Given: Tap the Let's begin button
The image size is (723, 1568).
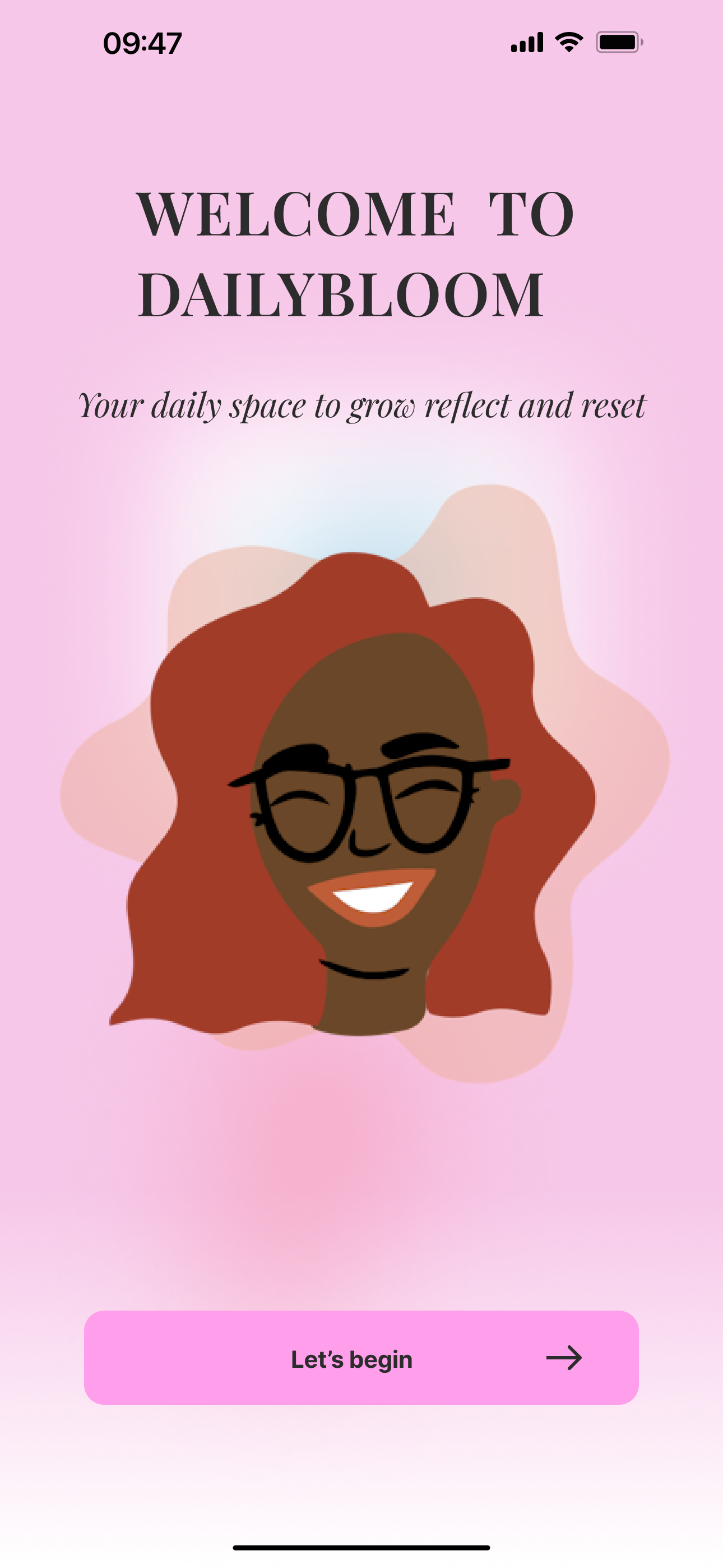Looking at the screenshot, I should tap(361, 1358).
